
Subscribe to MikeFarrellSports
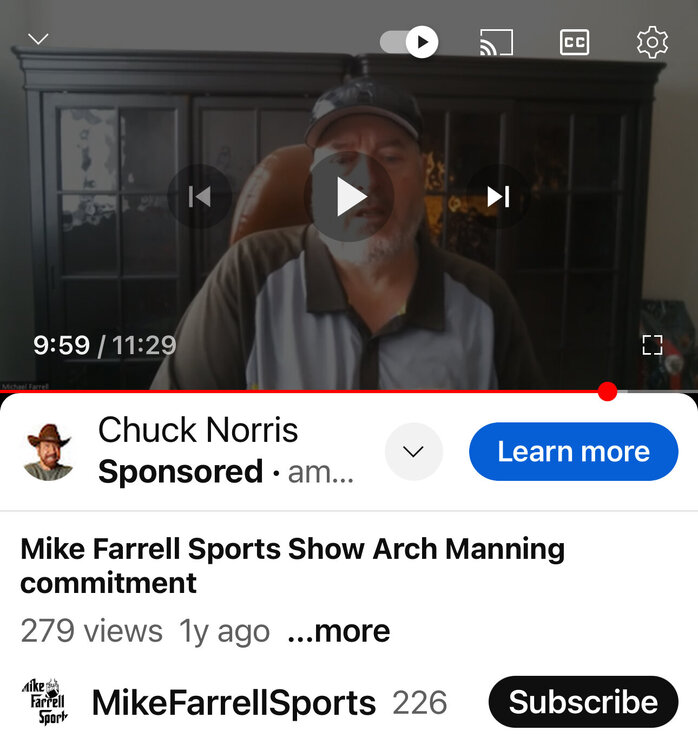coord(583,702)
